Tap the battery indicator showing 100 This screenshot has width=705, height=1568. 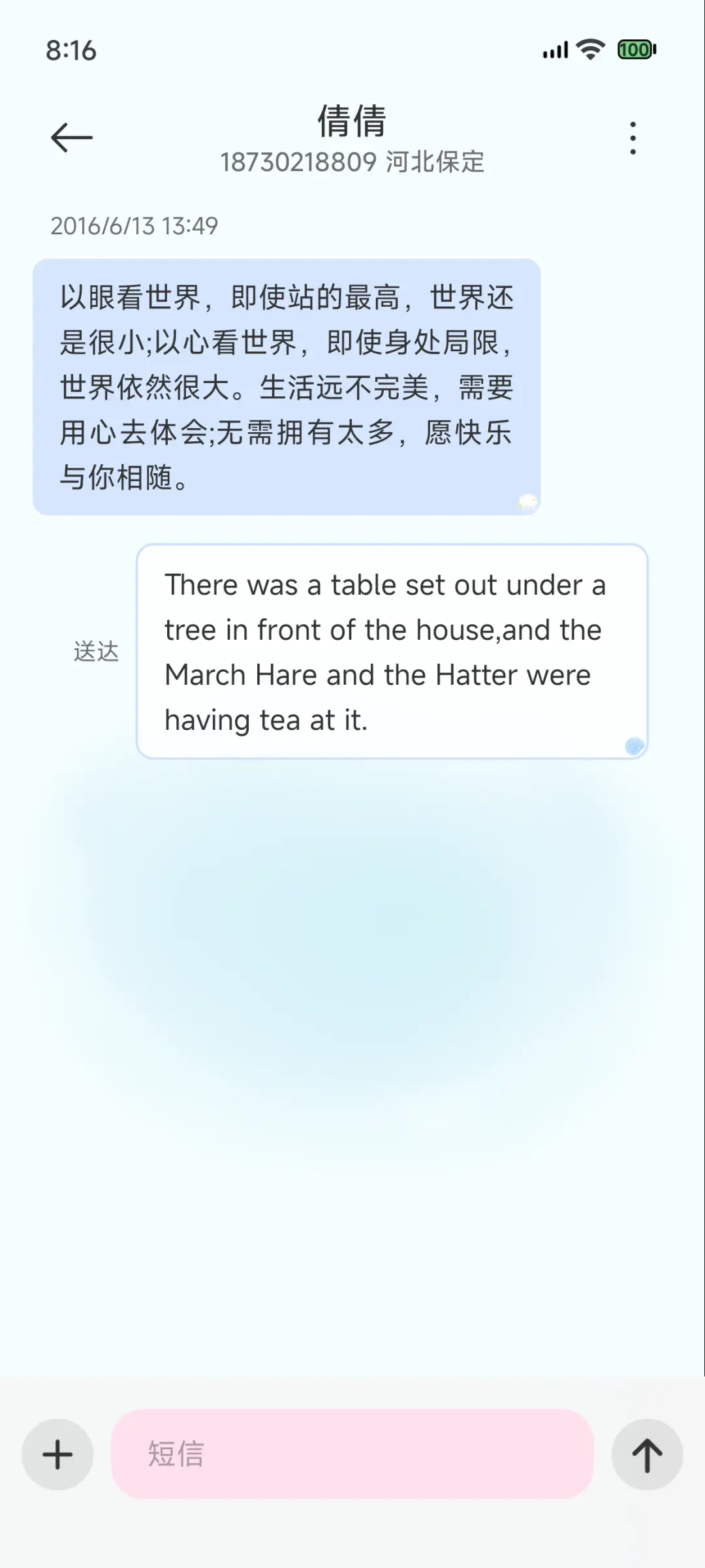click(636, 50)
